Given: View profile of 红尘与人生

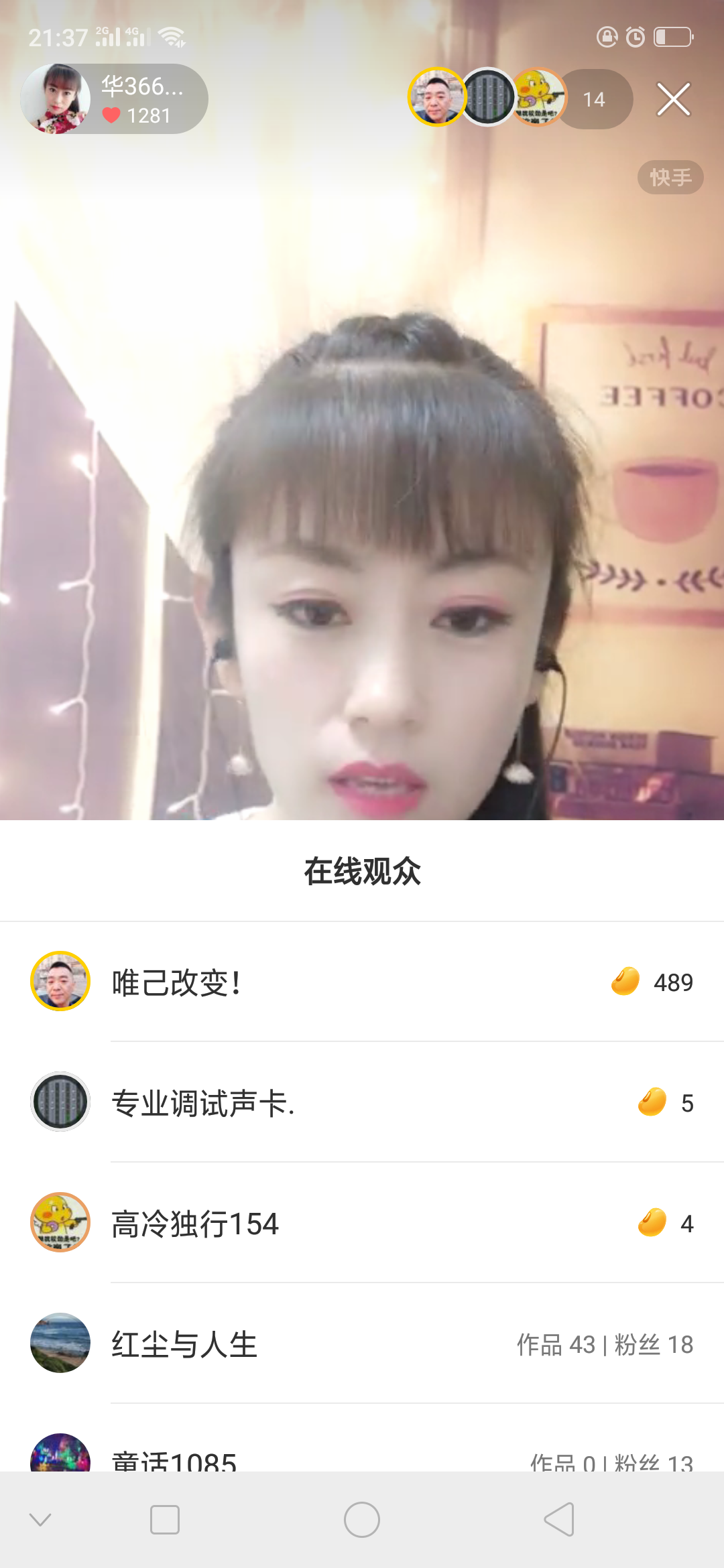Looking at the screenshot, I should [362, 1344].
